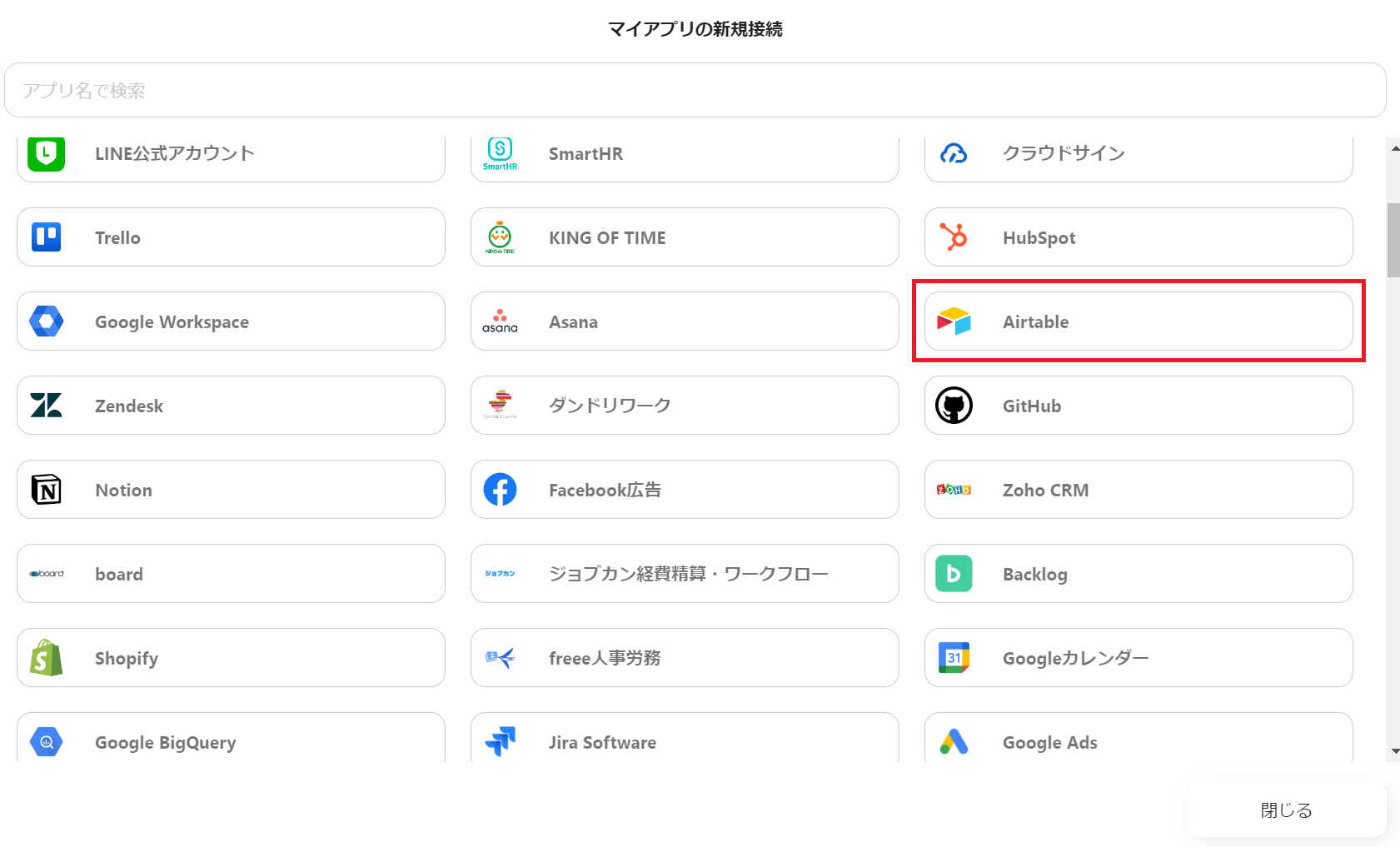Viewport: 1400px width, 847px height.
Task: Open KING OF TIME connection
Action: point(684,237)
